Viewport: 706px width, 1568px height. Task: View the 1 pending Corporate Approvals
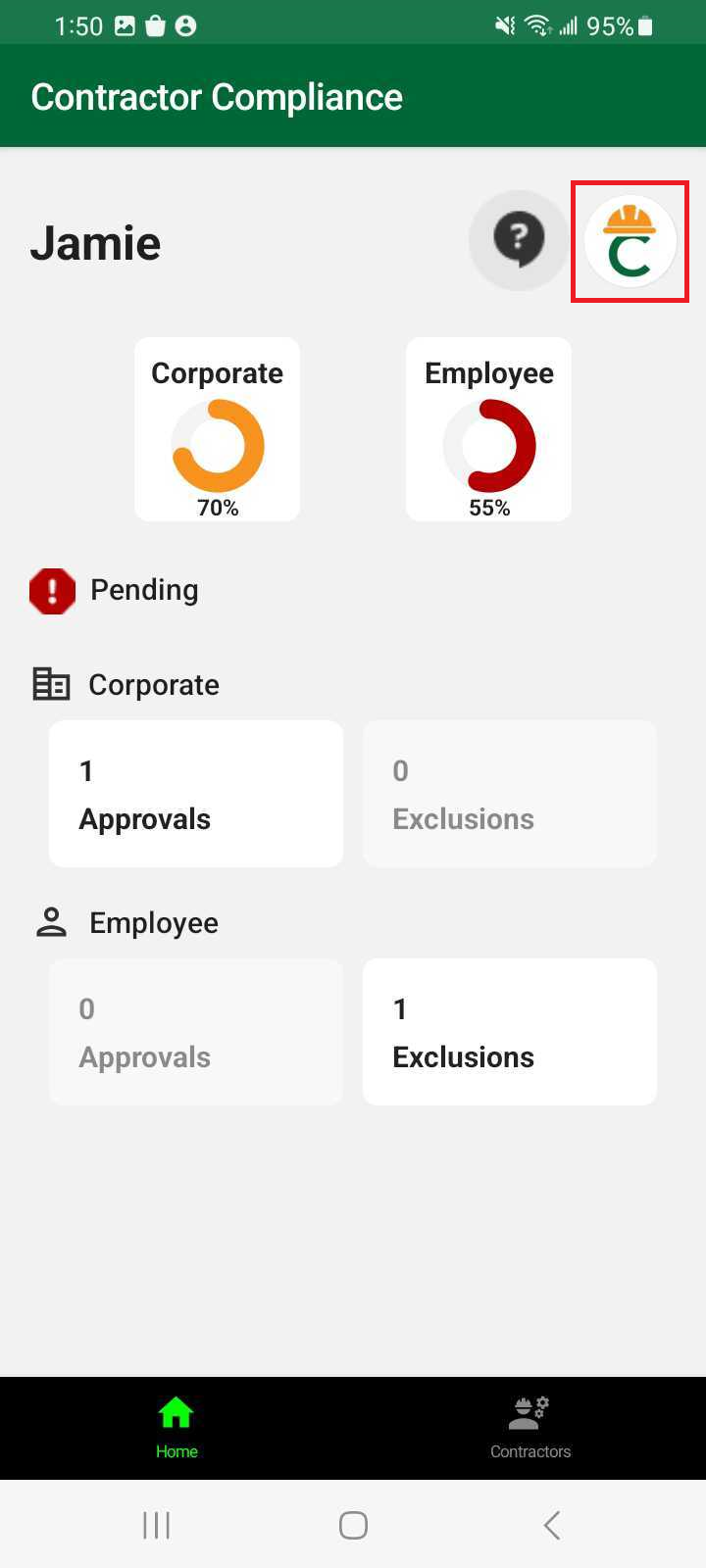point(196,794)
